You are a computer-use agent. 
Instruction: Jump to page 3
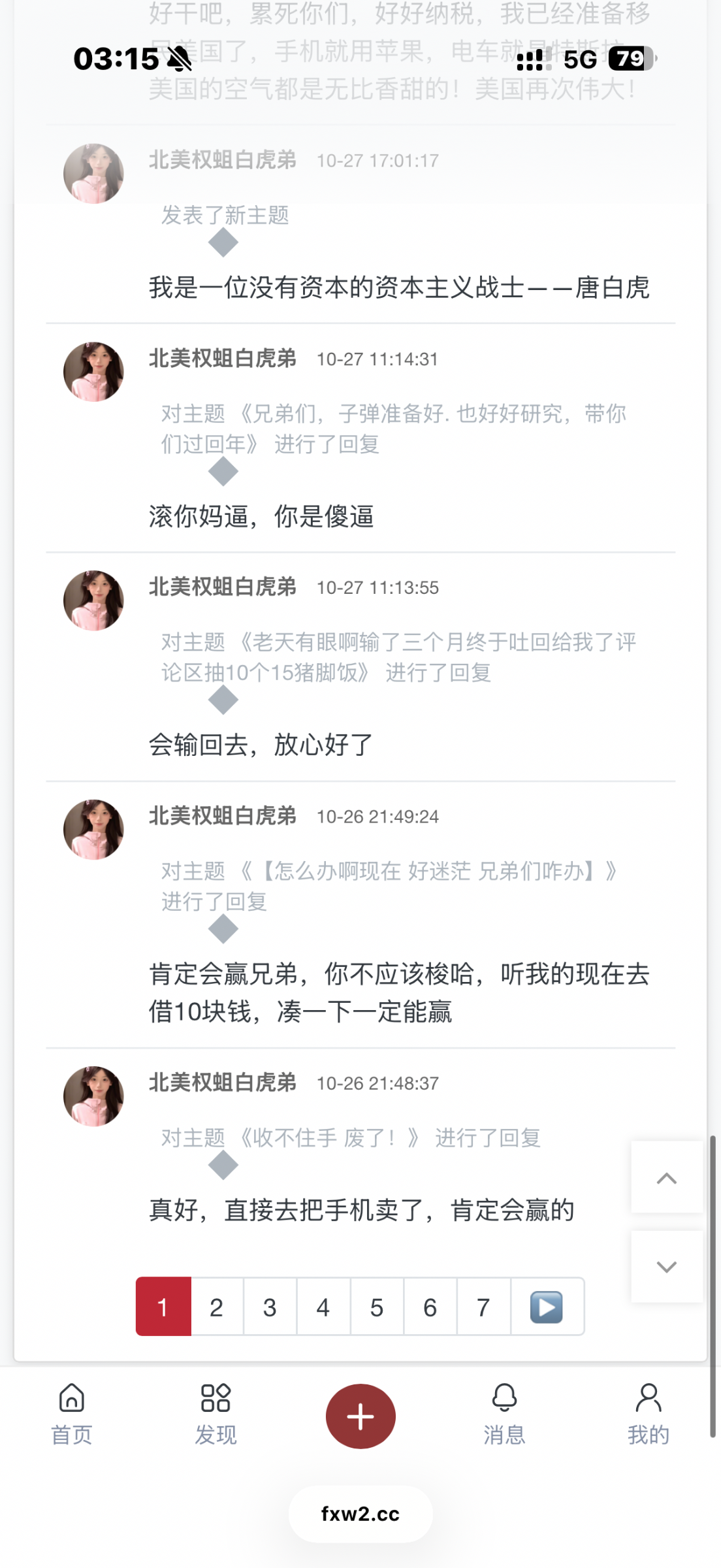pyautogui.click(x=270, y=1307)
